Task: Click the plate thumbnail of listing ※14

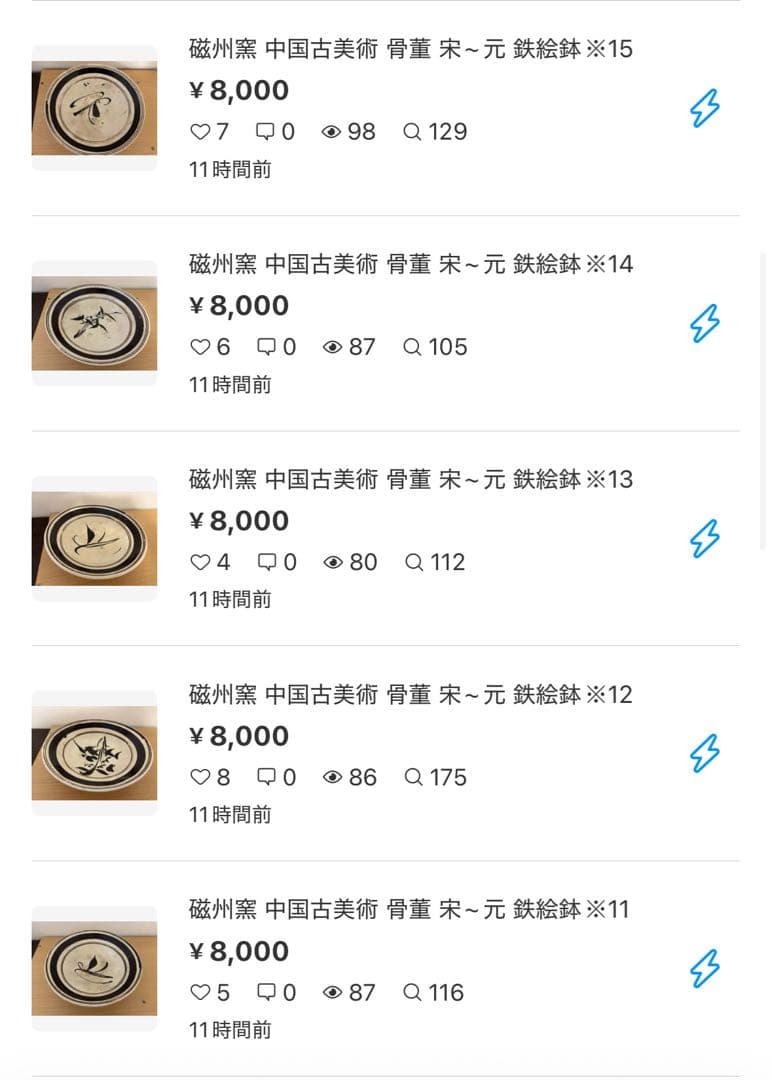Action: pos(94,322)
